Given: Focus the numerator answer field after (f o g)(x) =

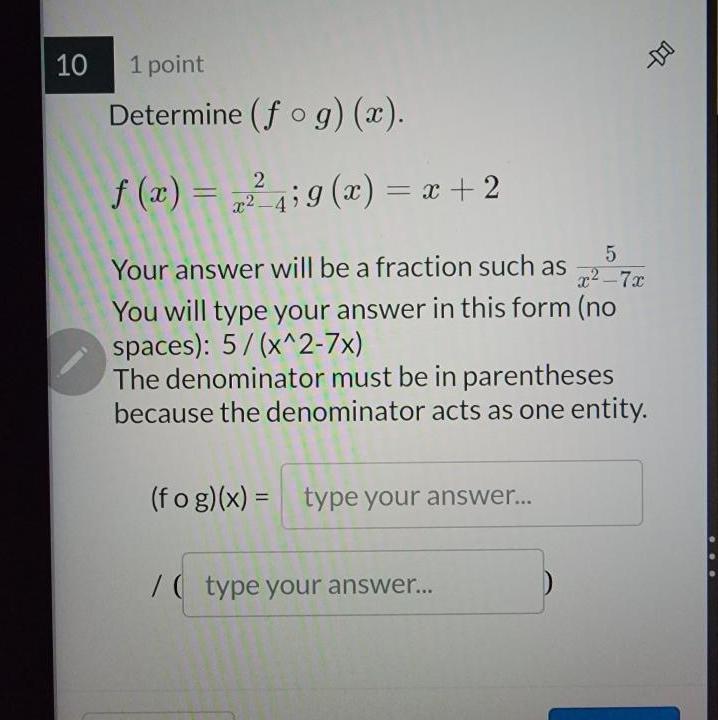Looking at the screenshot, I should [462, 494].
